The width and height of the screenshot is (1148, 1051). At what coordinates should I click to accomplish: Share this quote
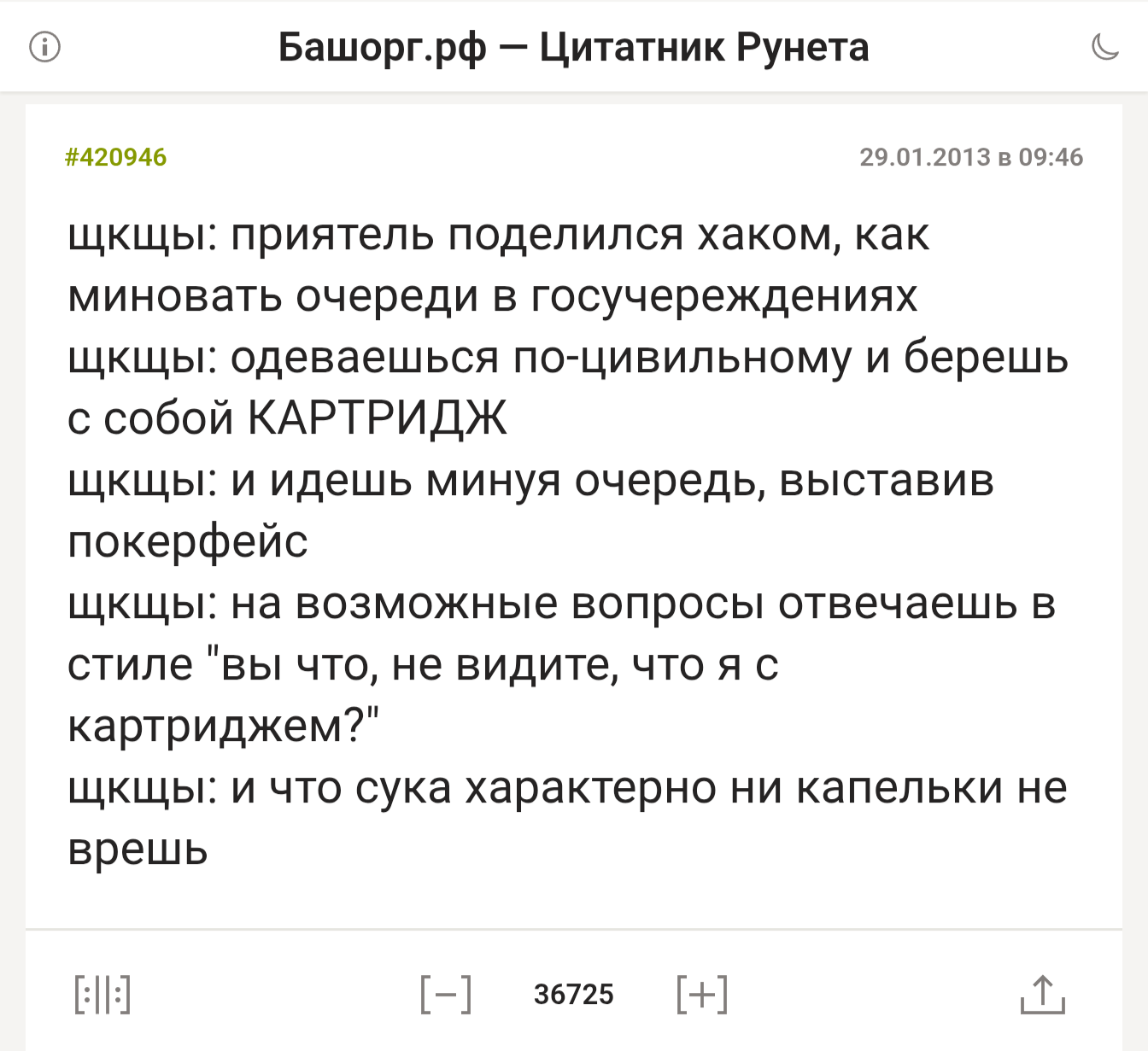click(1042, 994)
